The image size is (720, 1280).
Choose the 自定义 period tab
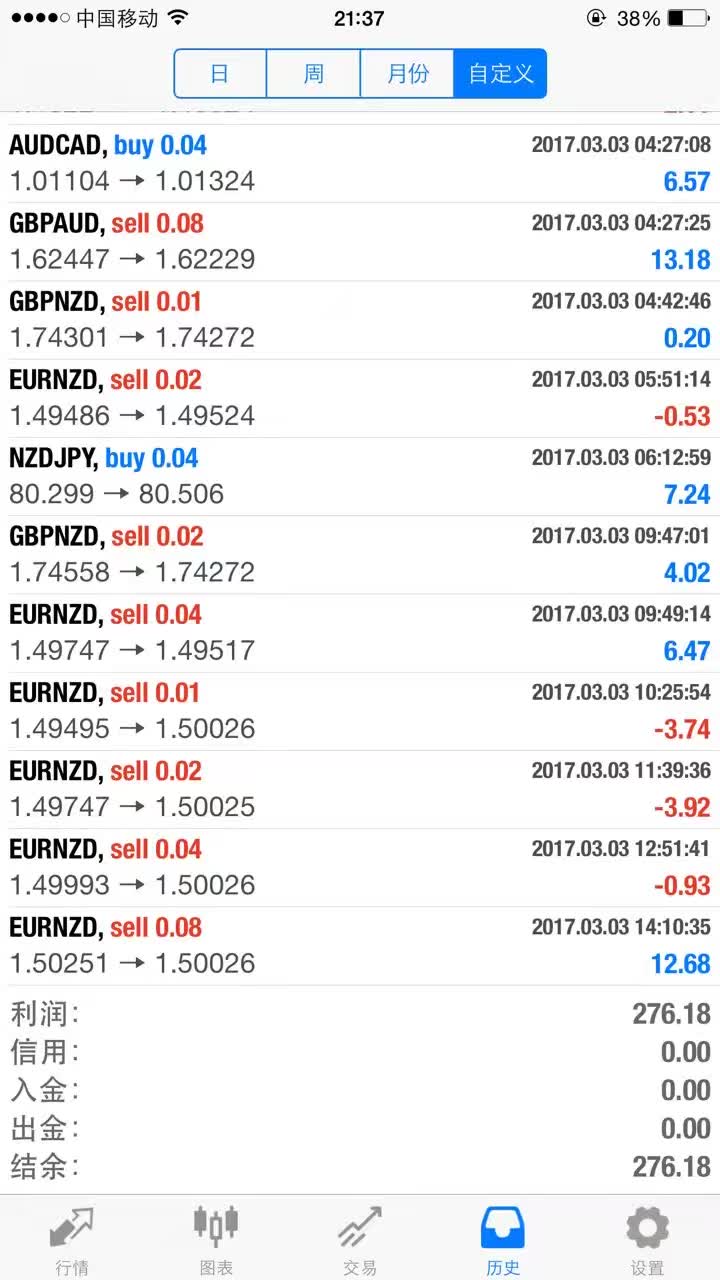[x=500, y=74]
